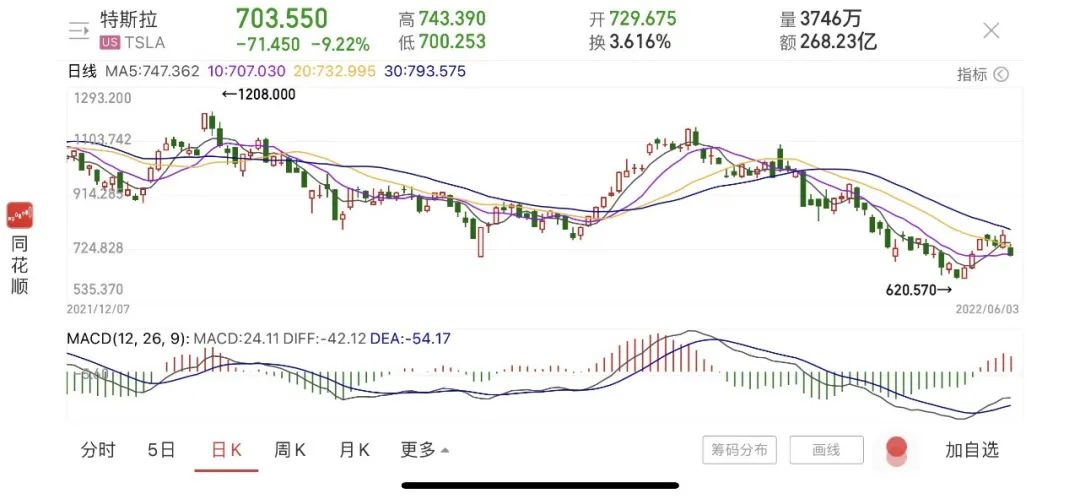Switch to the 月K chart

354,450
